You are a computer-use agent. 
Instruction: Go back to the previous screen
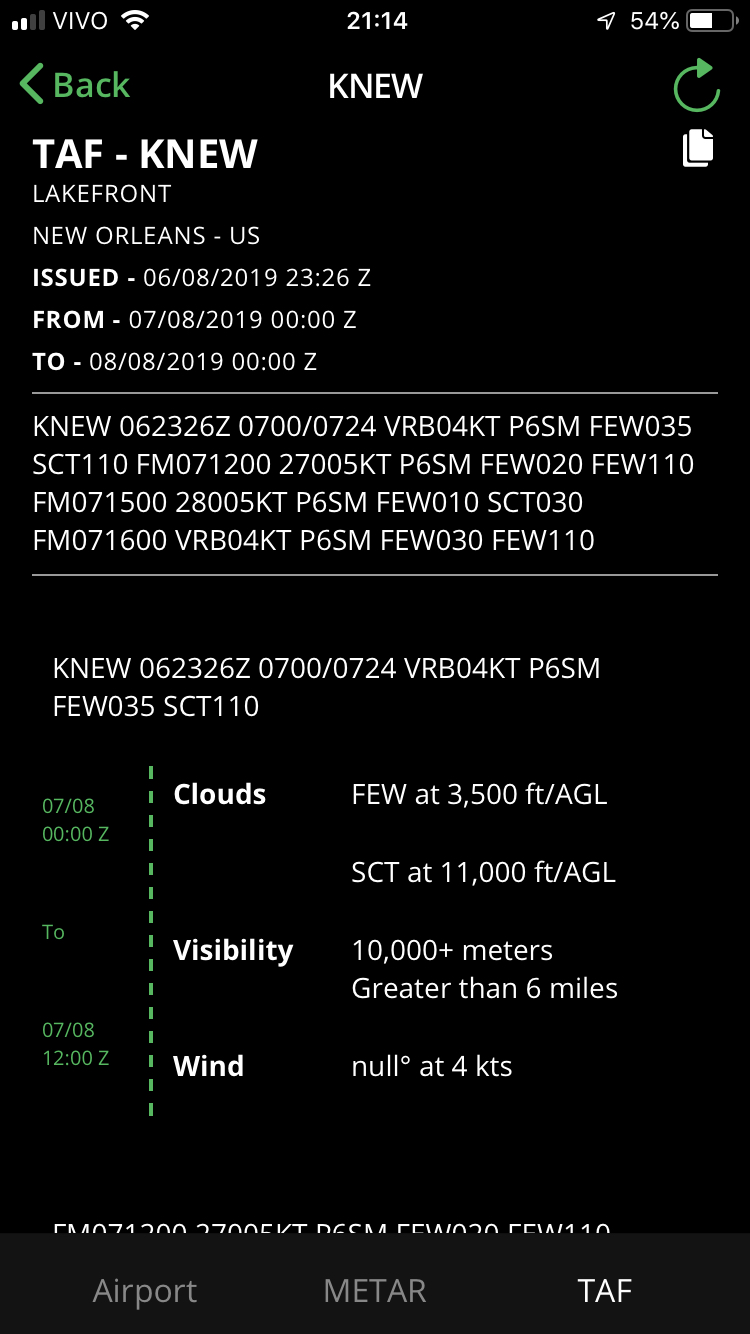pos(75,85)
